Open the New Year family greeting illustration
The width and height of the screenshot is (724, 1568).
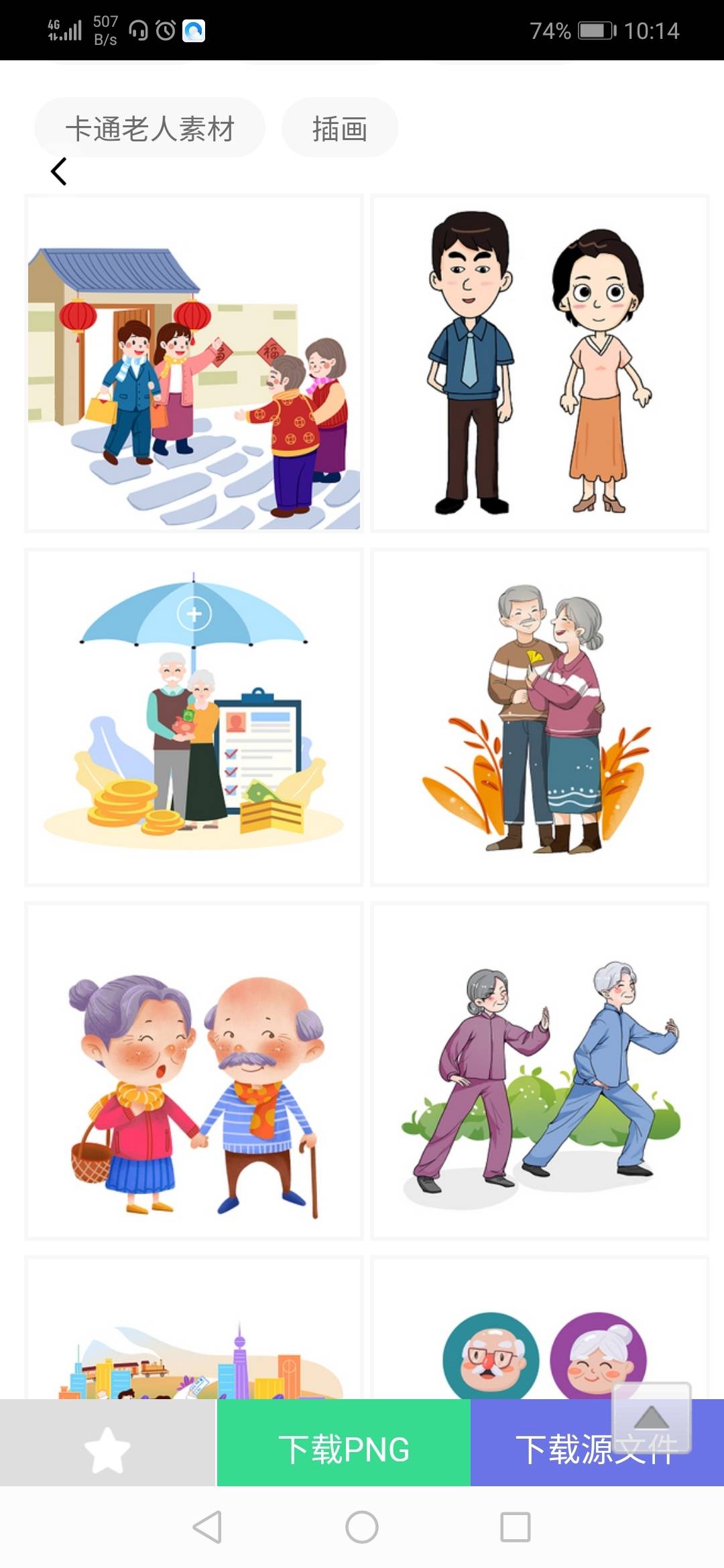194,363
